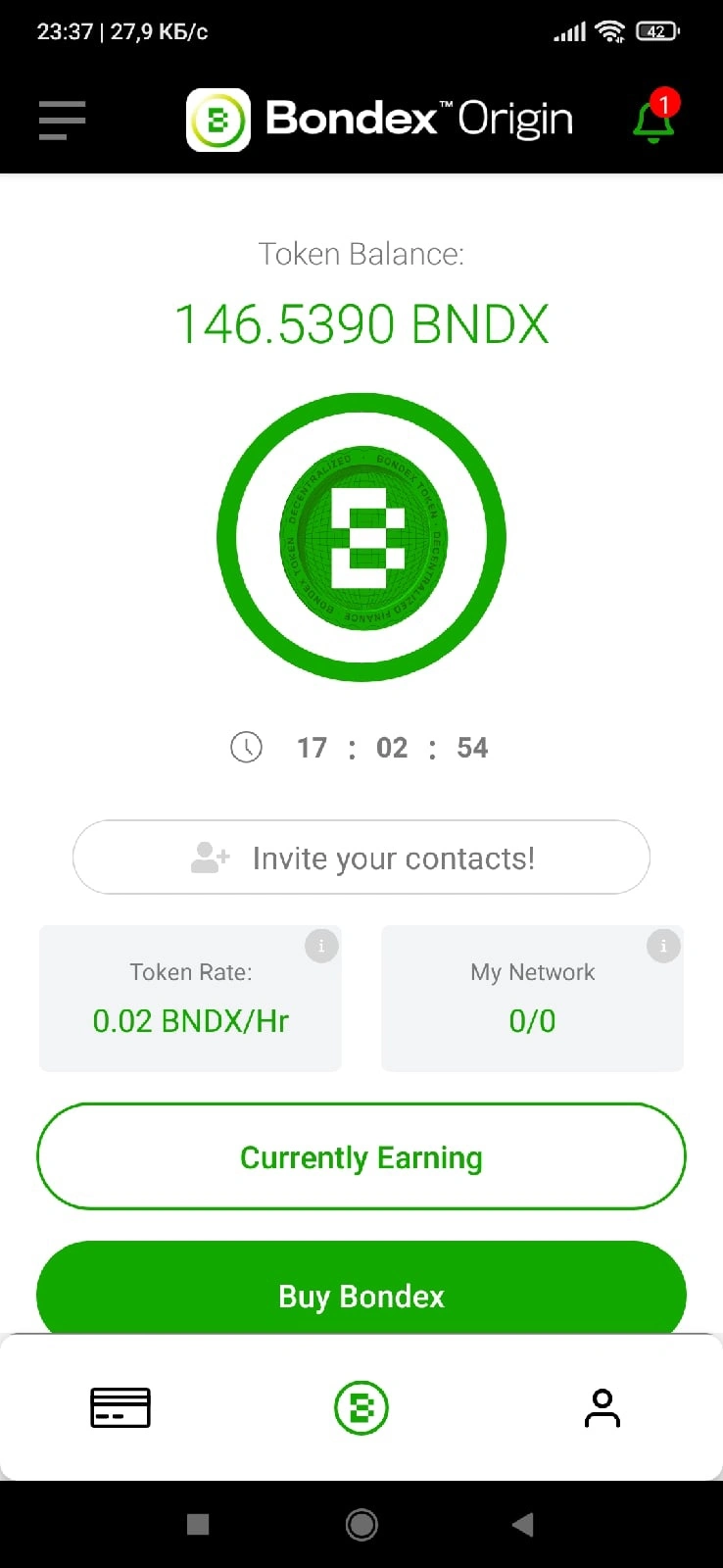723x1568 pixels.
Task: Go back using system navigation
Action: [523, 1524]
